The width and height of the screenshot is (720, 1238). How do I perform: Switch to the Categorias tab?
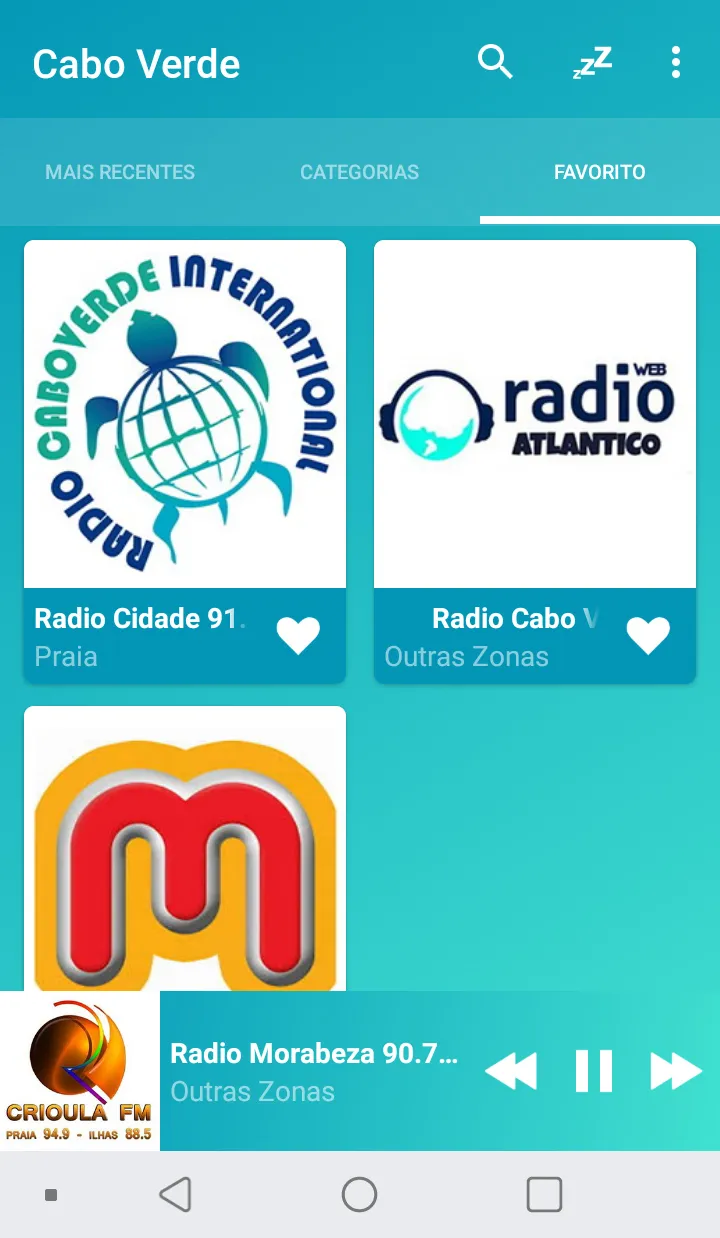[360, 172]
